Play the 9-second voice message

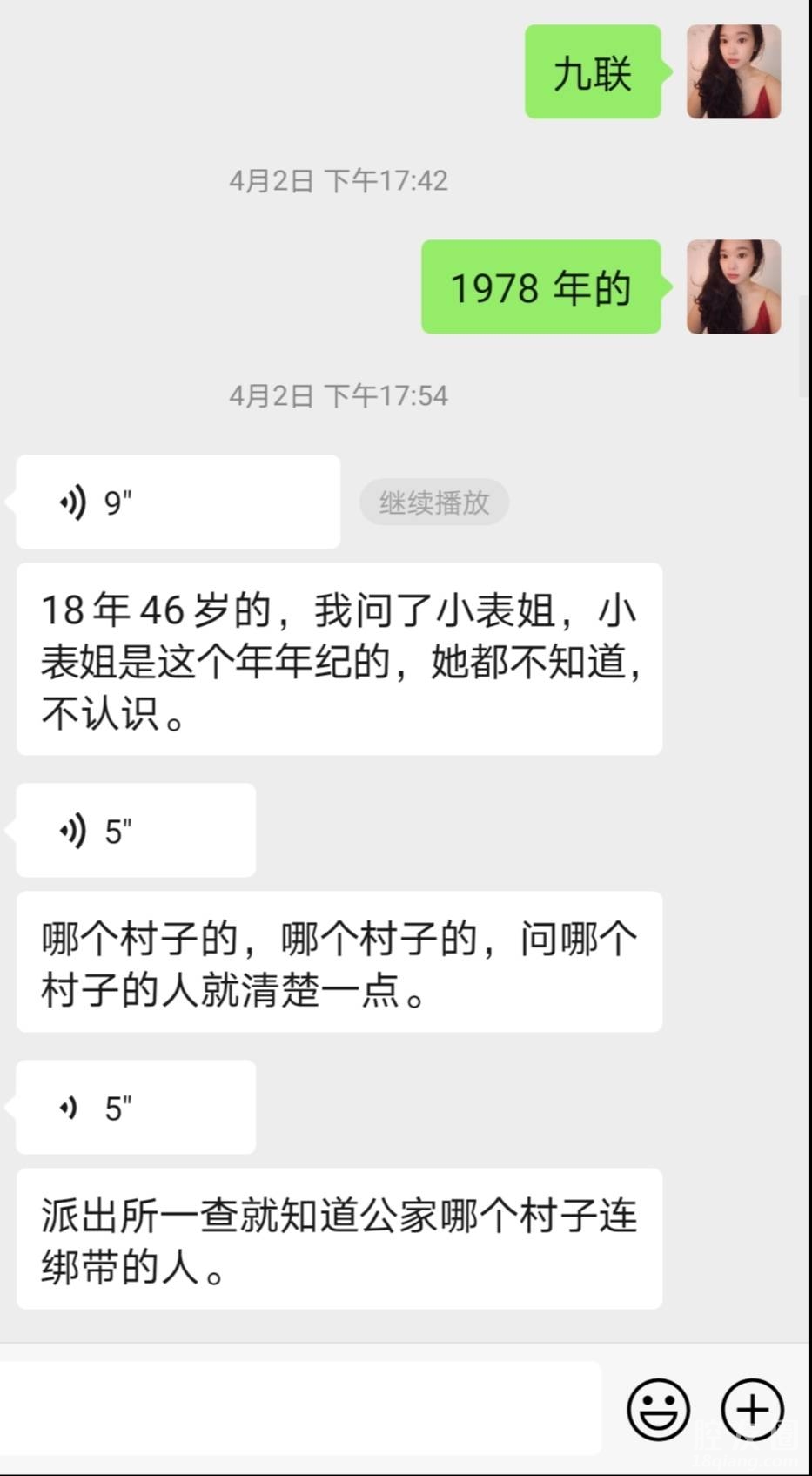click(178, 502)
